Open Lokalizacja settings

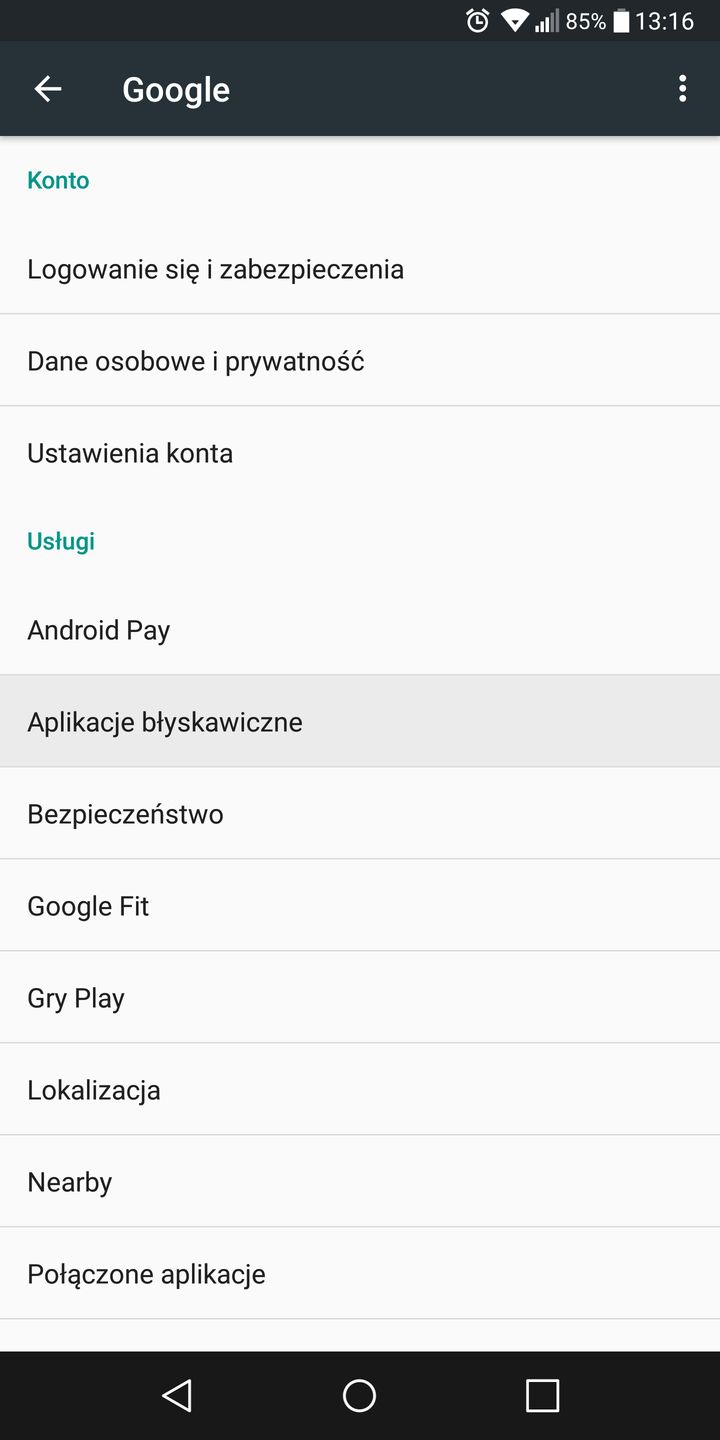click(x=94, y=1089)
